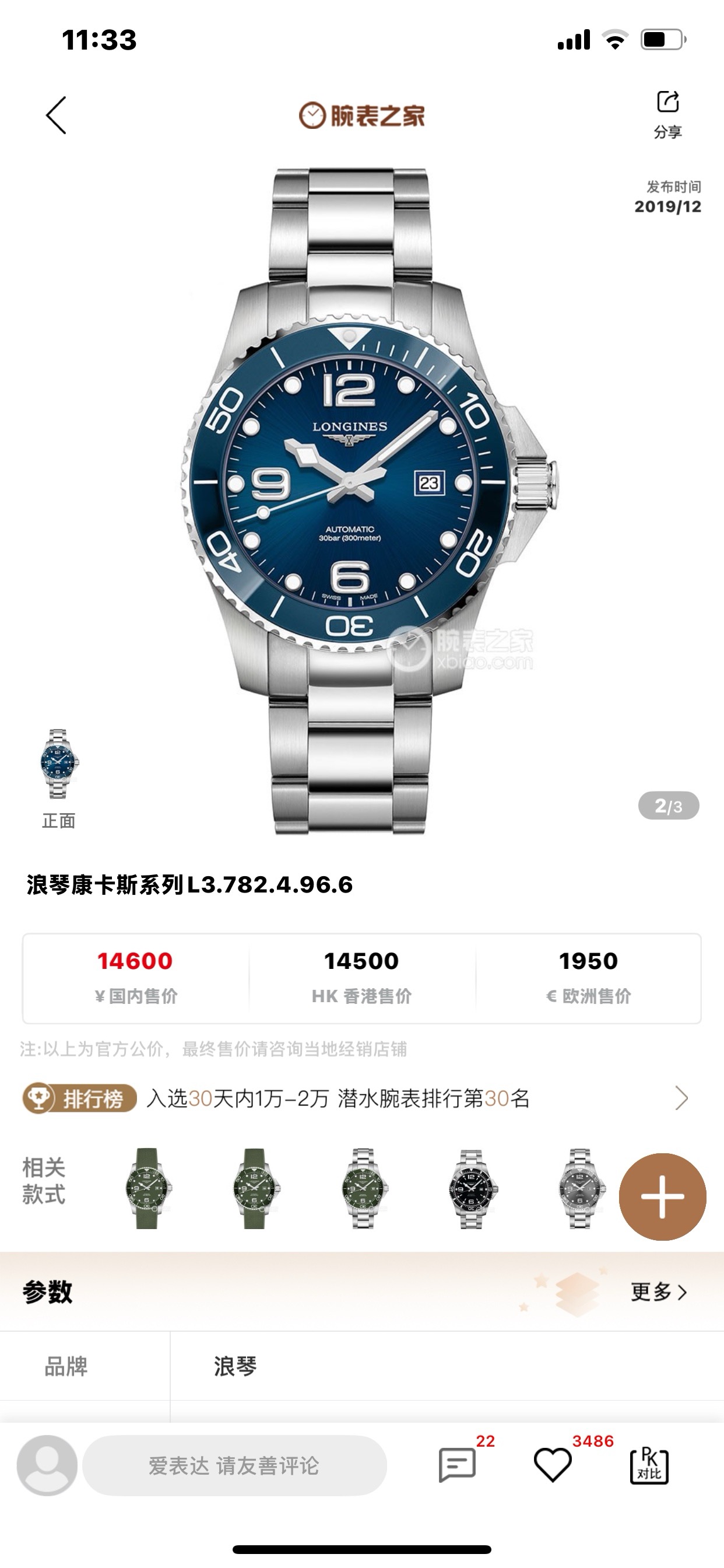View the black dial related watch

(x=472, y=1188)
